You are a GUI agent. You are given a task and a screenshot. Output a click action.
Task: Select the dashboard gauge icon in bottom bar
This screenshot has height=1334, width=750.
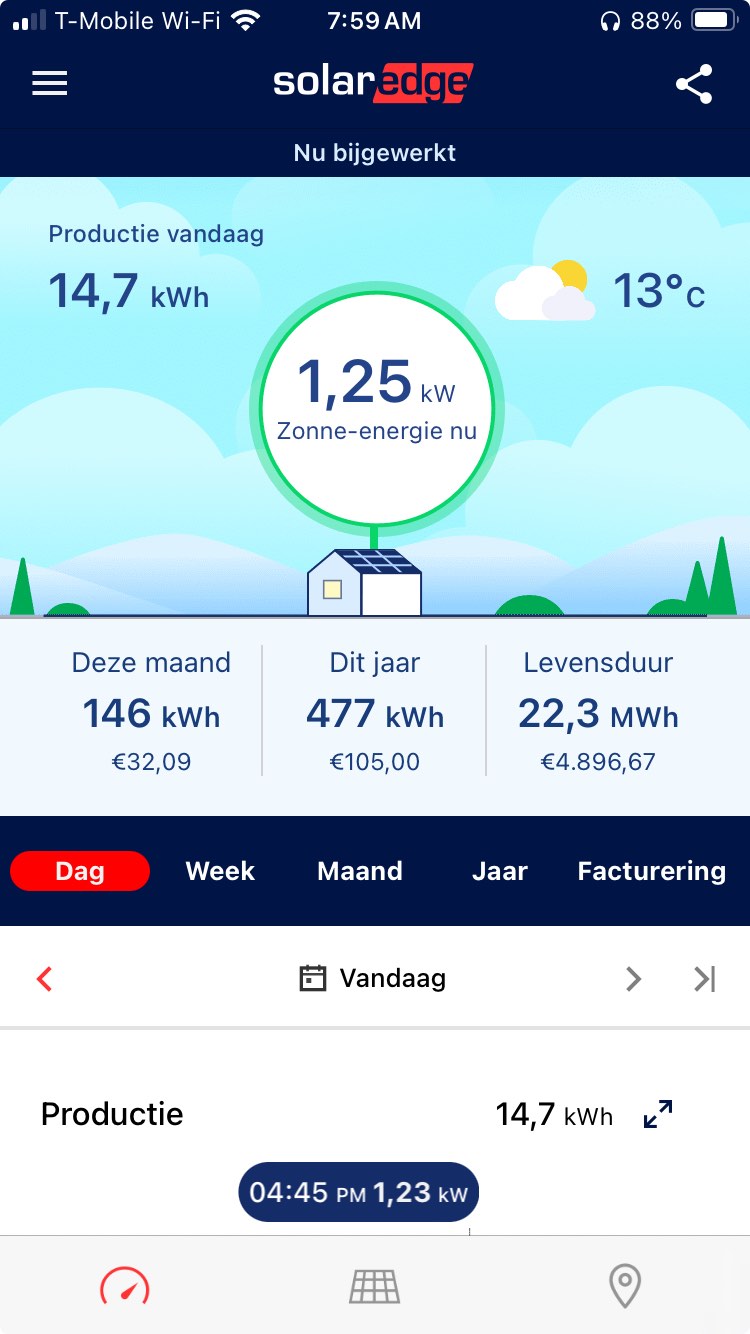(124, 1287)
